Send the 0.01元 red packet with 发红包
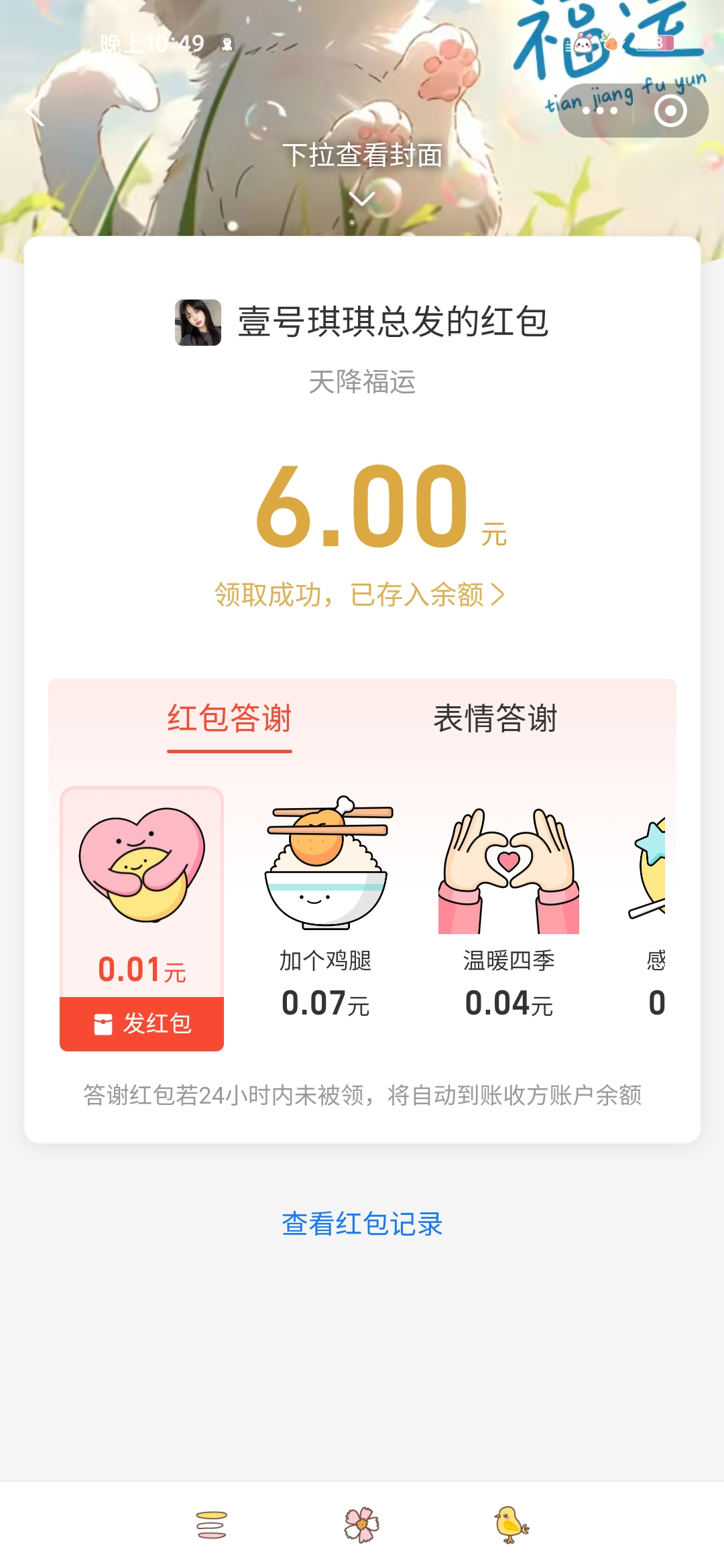The height and width of the screenshot is (1568, 724). pos(142,1024)
